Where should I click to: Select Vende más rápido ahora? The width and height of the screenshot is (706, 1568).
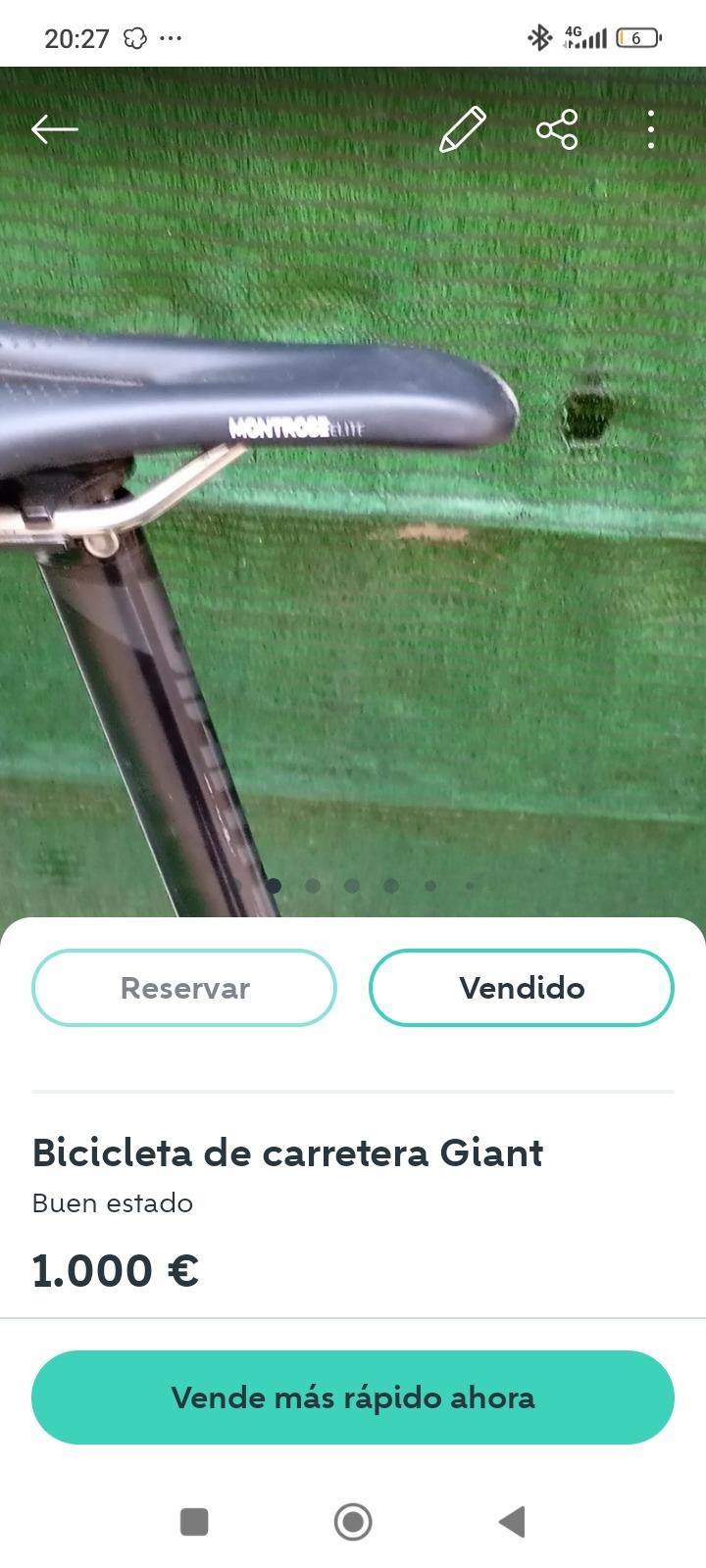[x=353, y=1397]
